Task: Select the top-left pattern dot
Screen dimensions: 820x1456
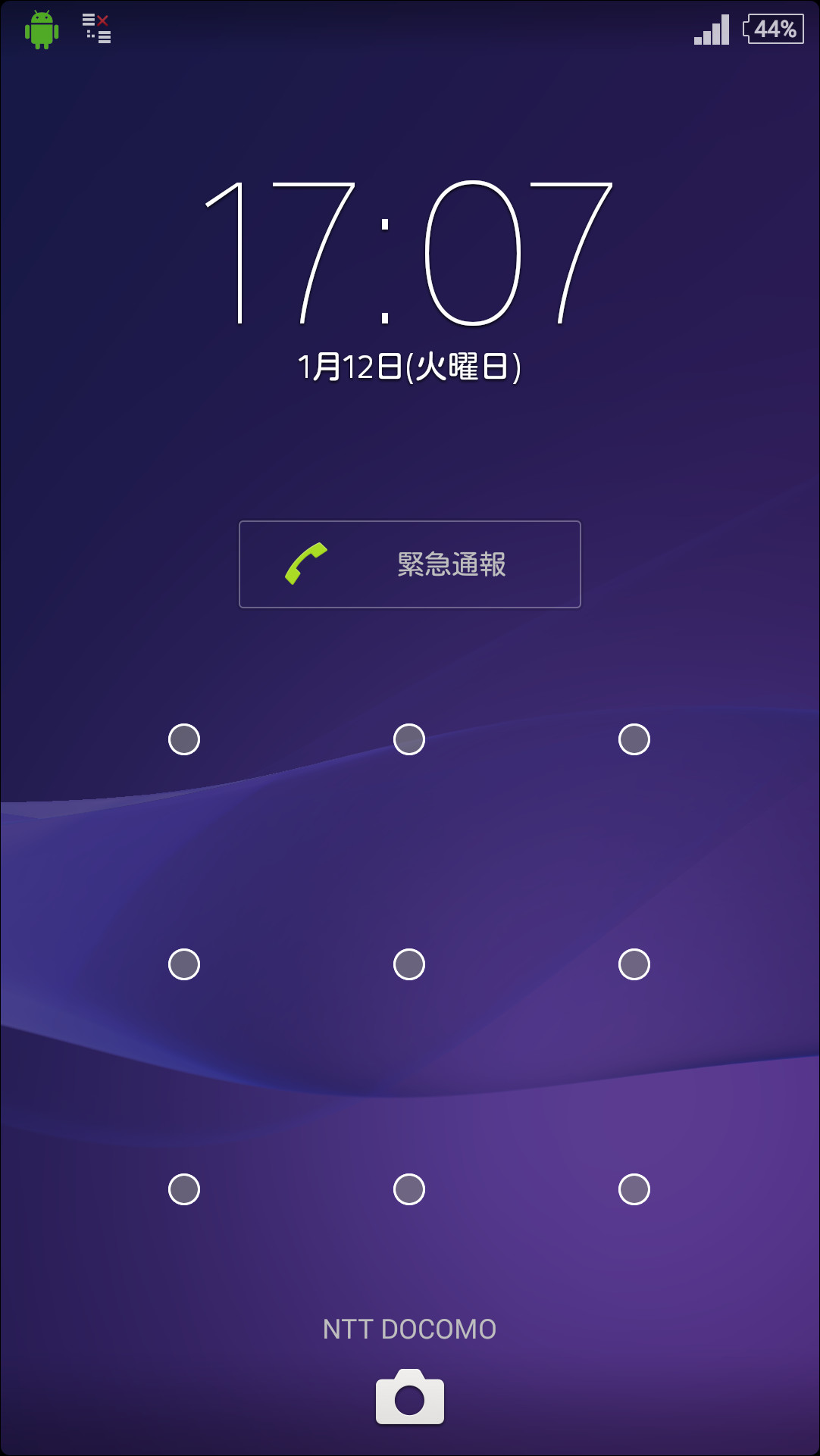Action: click(x=183, y=739)
